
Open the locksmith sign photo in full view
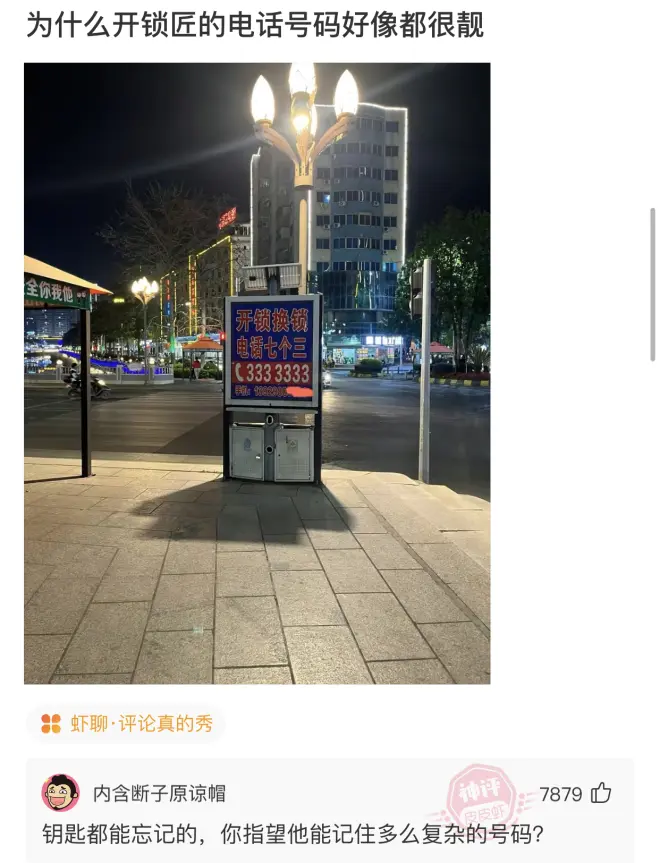point(257,373)
